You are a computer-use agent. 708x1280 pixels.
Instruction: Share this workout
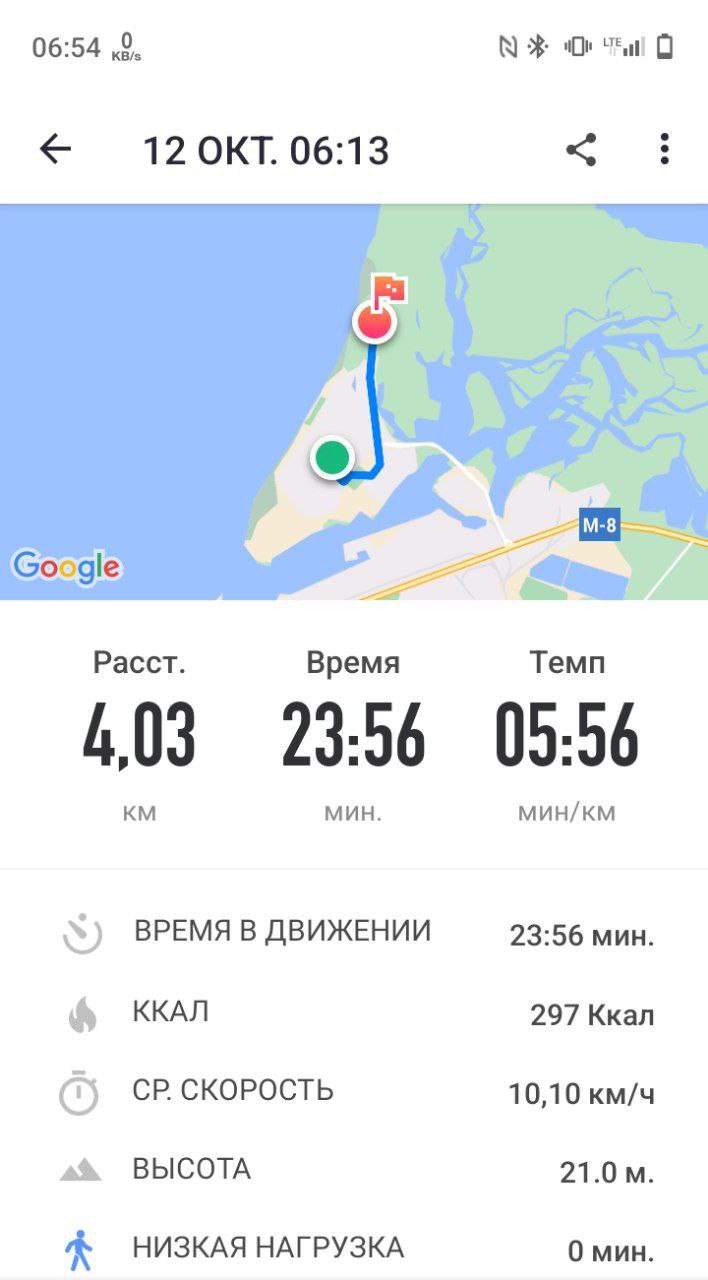[x=581, y=150]
